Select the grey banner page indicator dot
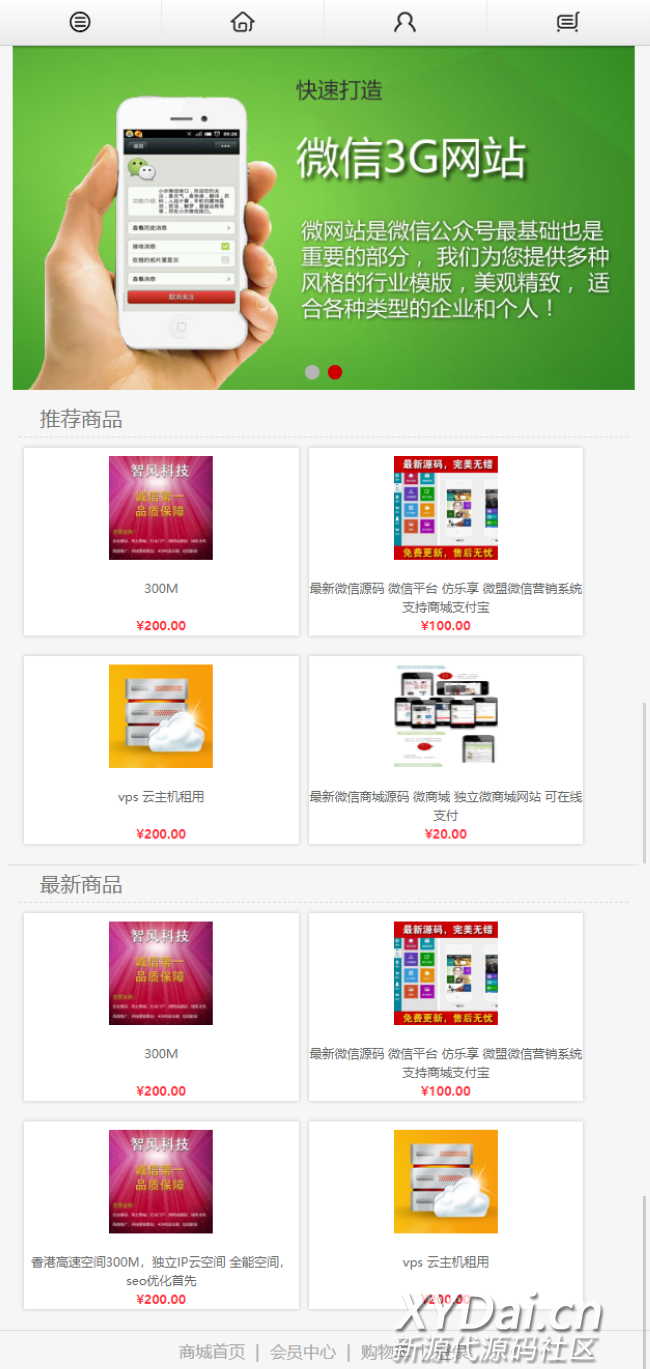Image resolution: width=650 pixels, height=1369 pixels. click(x=312, y=372)
